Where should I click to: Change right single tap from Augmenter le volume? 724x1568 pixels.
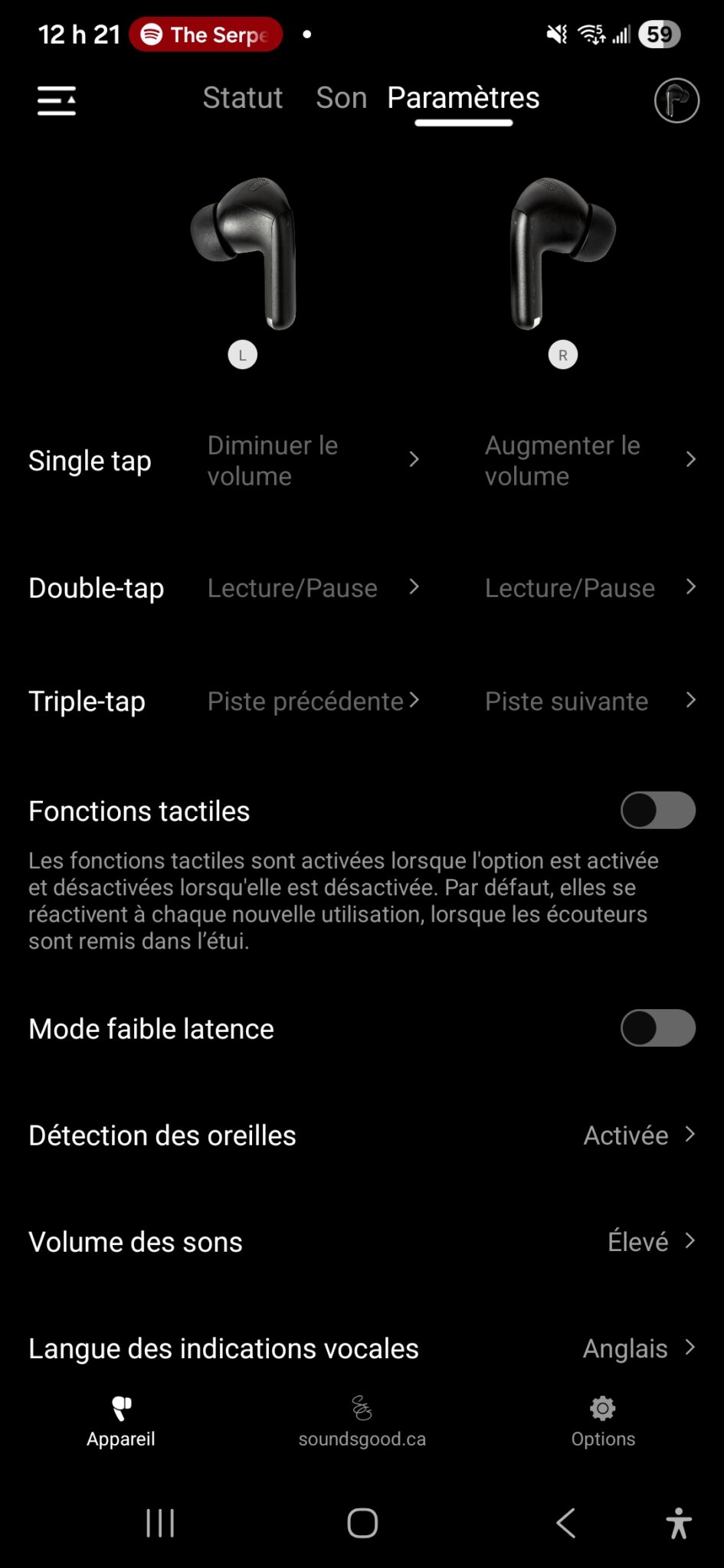tap(590, 460)
